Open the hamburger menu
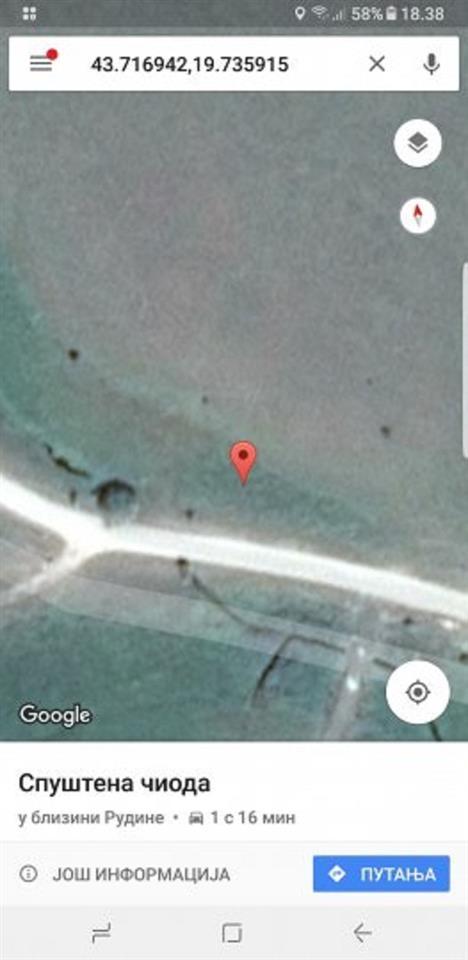Image resolution: width=468 pixels, height=960 pixels. click(41, 63)
